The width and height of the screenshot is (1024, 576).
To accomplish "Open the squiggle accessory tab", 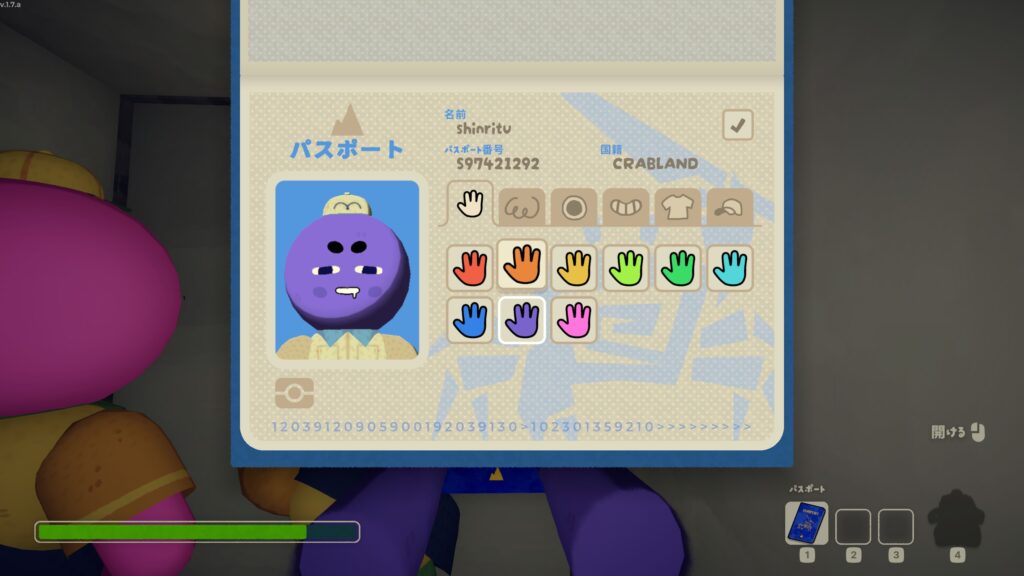I will (x=522, y=207).
